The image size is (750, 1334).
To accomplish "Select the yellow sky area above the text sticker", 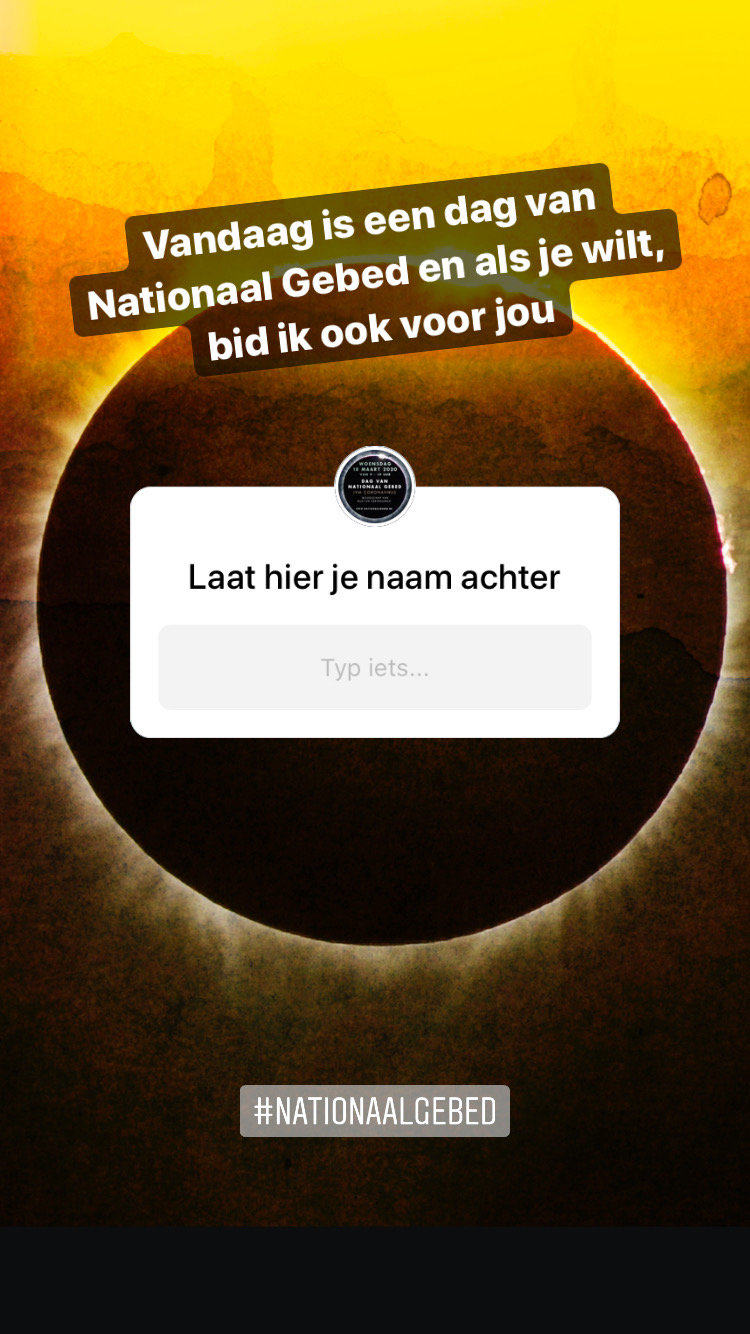I will pyautogui.click(x=375, y=80).
